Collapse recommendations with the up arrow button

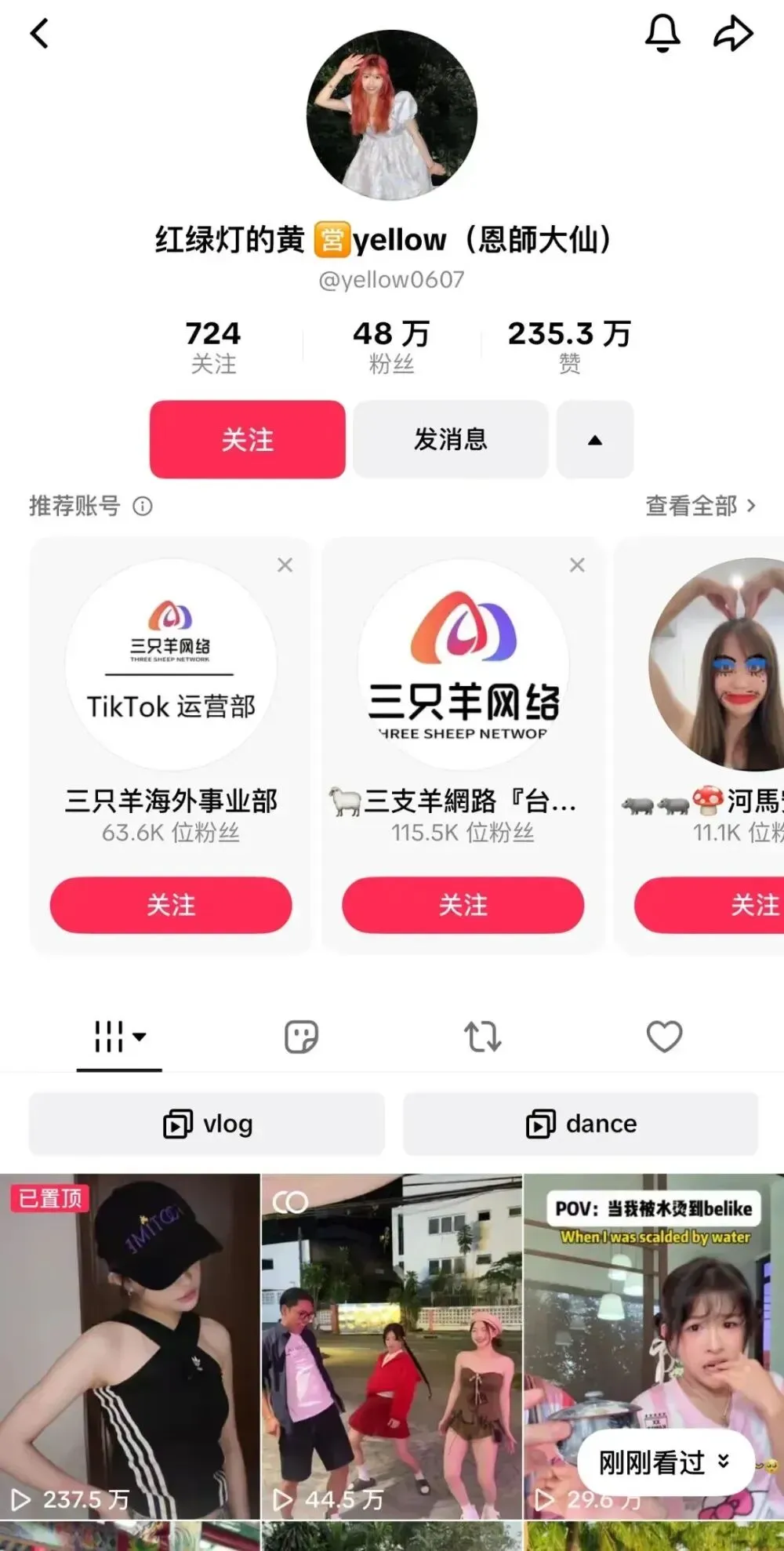point(595,440)
